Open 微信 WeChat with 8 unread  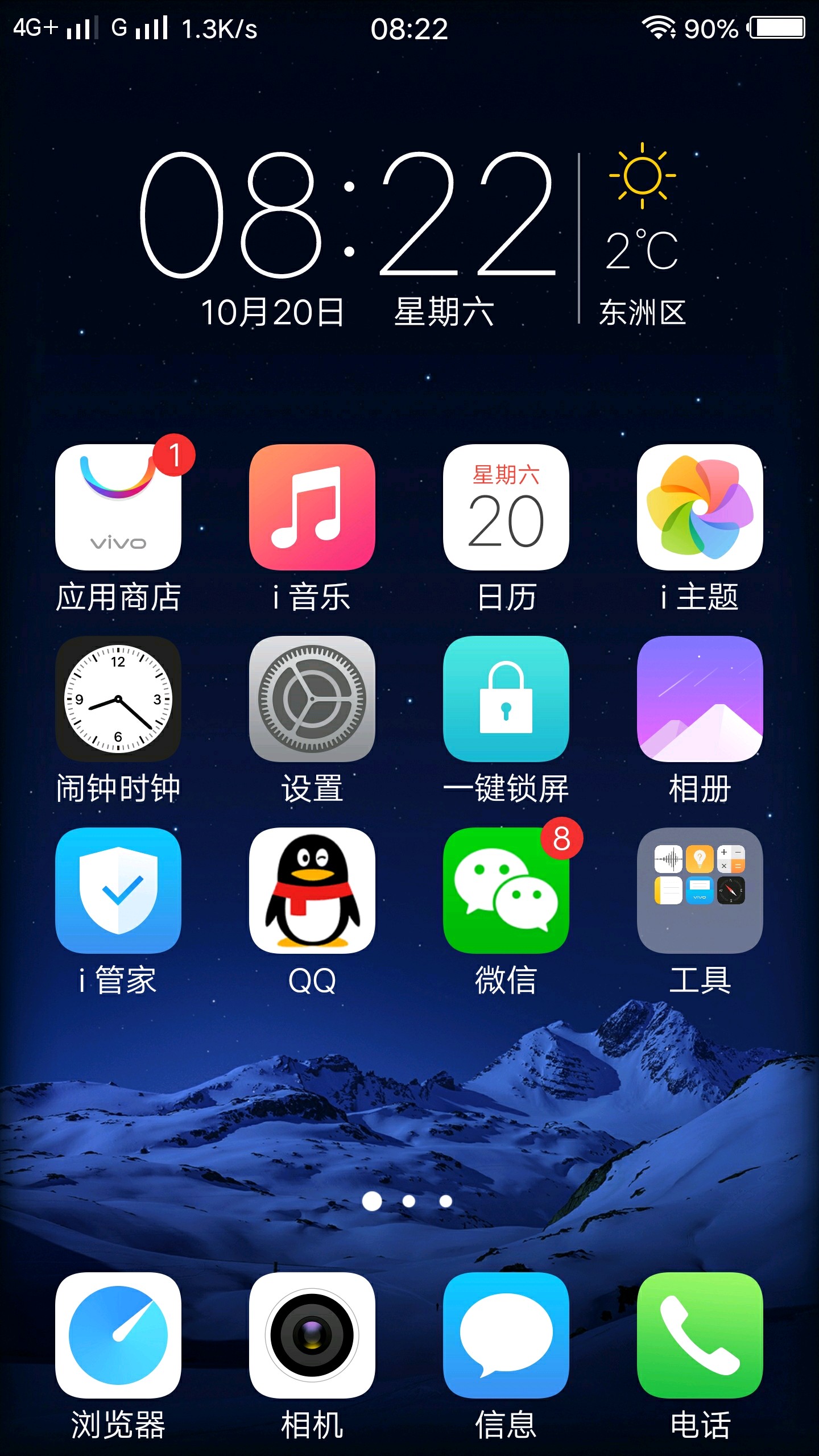(x=506, y=891)
